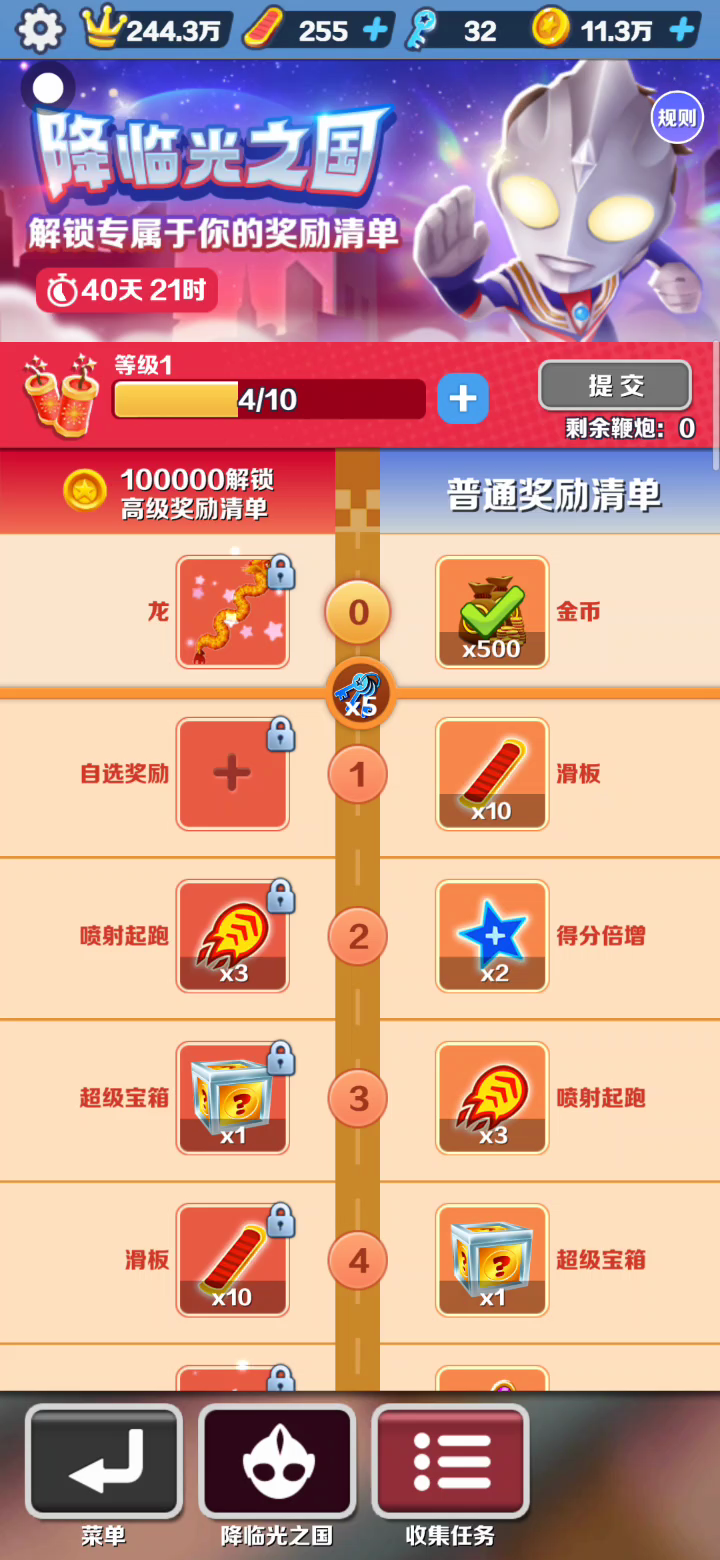Switch to 降临光之国 tab

[x=277, y=1474]
